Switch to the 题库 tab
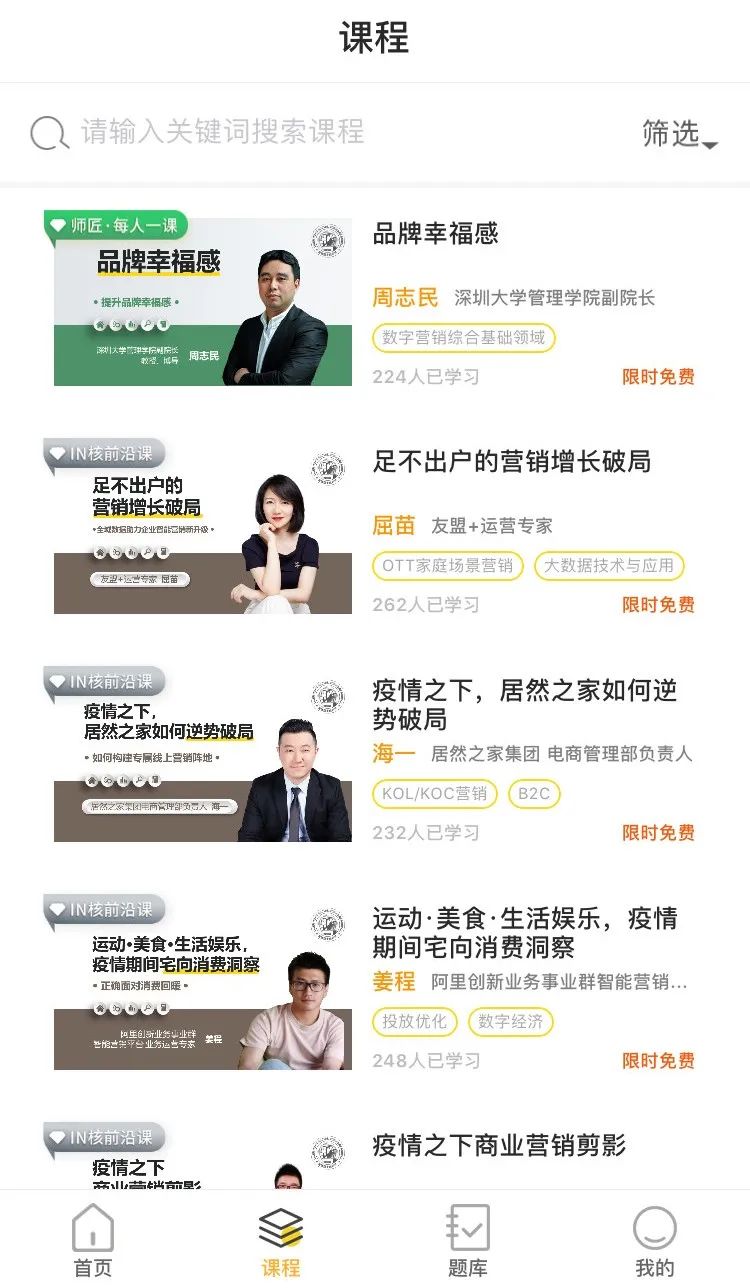This screenshot has width=750, height=1288. point(467,1240)
